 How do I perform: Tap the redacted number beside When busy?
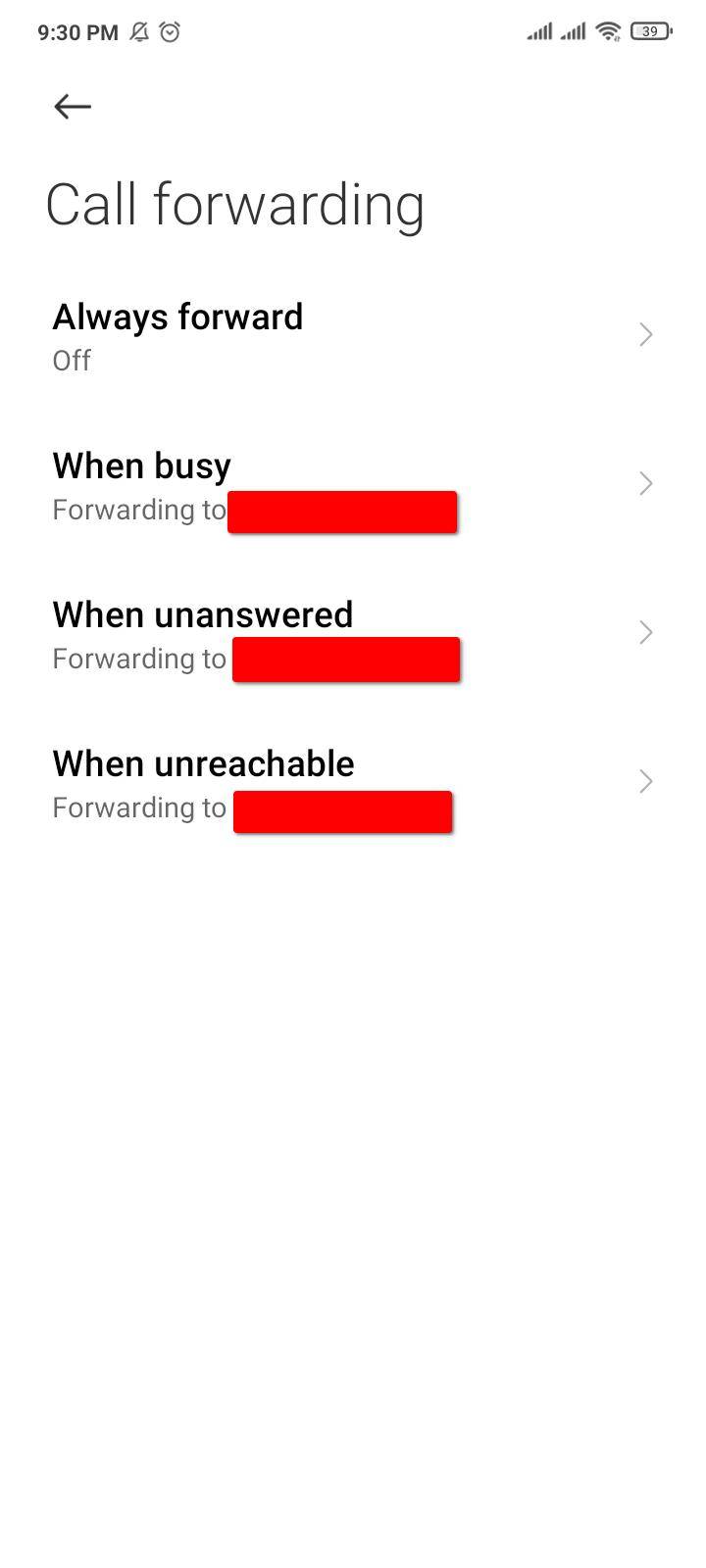pos(342,511)
